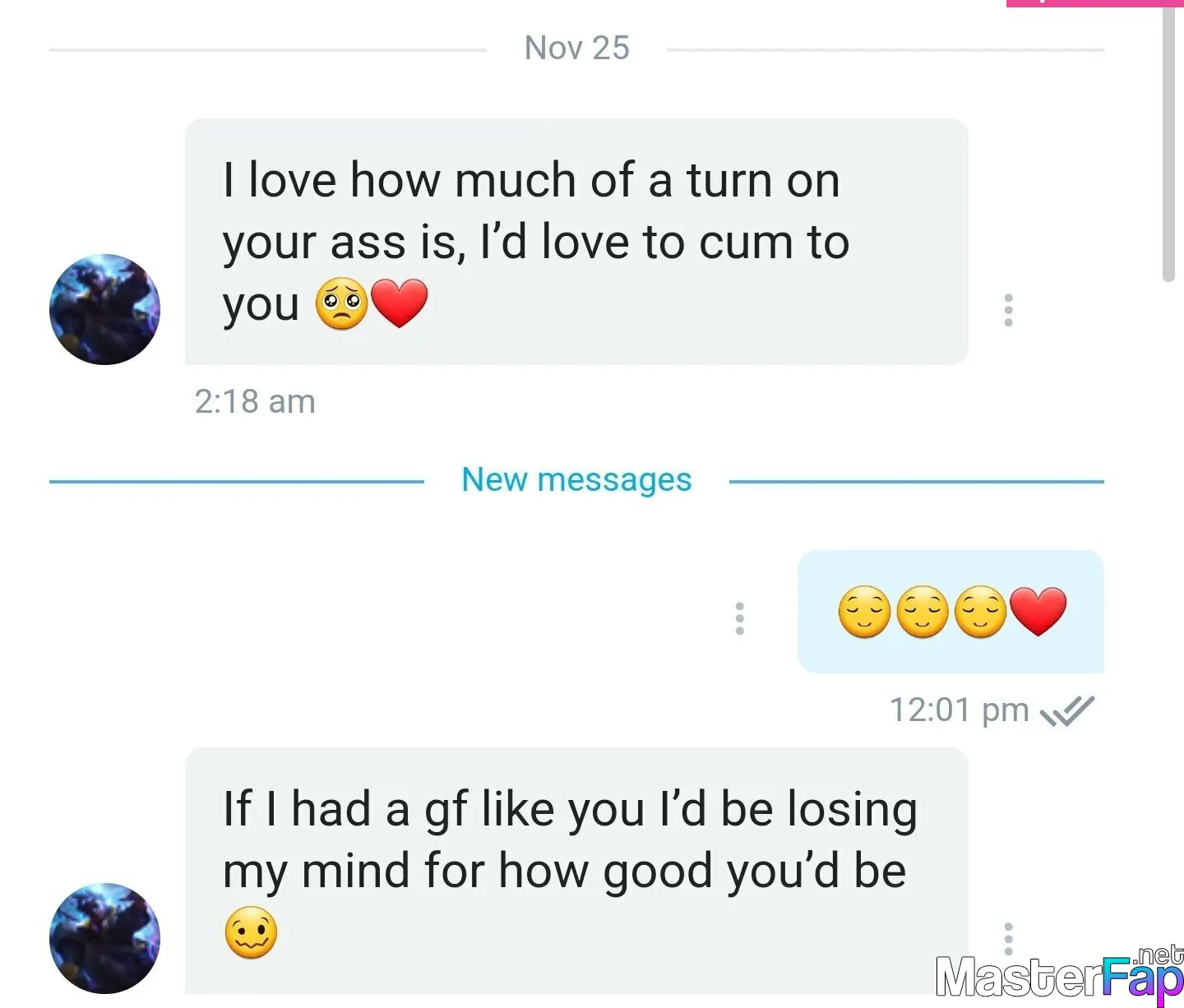The image size is (1184, 1008).
Task: Open options for the "If I had a gf" message
Action: click(1008, 938)
